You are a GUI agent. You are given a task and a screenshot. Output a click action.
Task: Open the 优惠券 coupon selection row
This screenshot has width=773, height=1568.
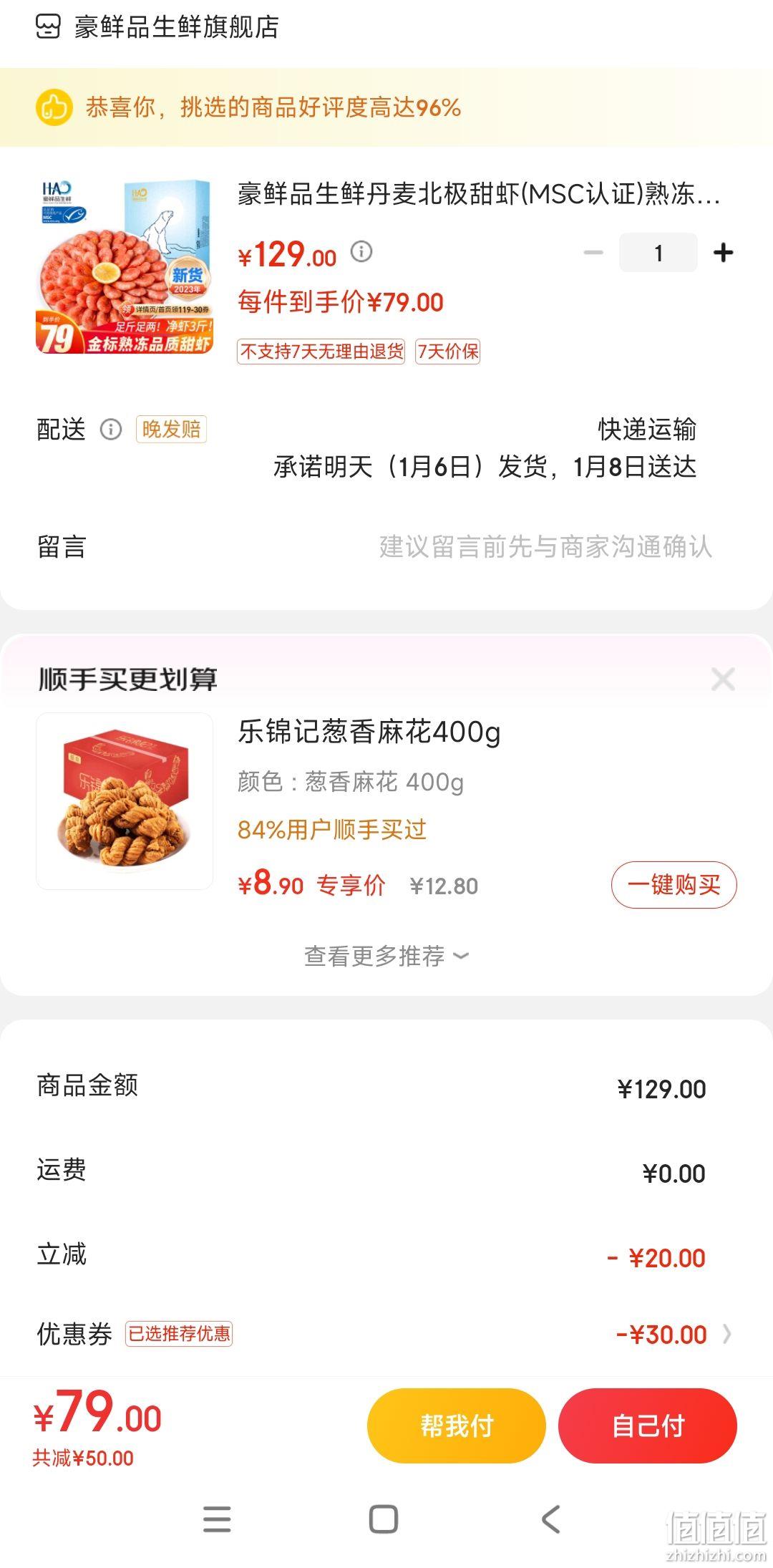pos(386,1334)
